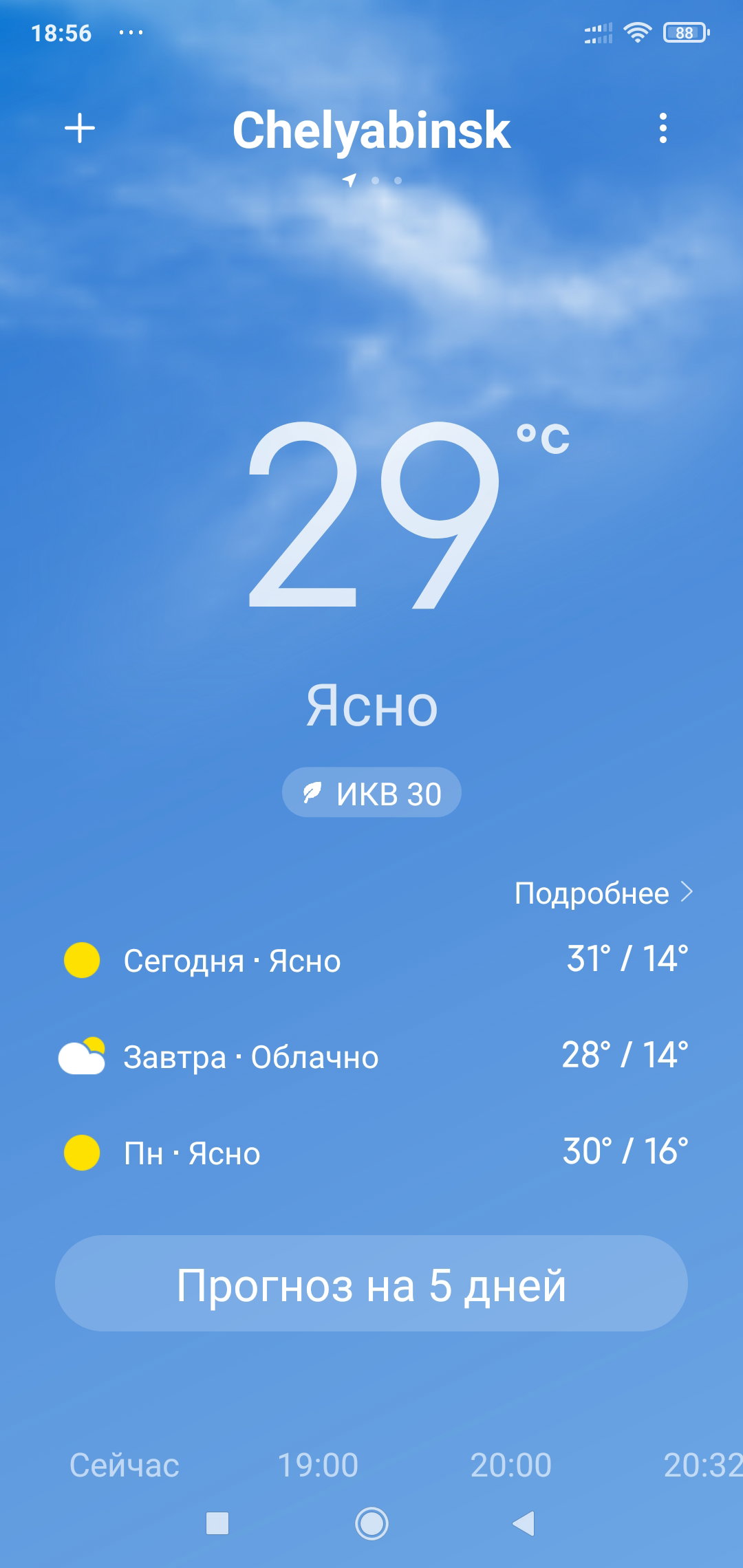
Task: Go to the system home screen
Action: click(x=371, y=1523)
